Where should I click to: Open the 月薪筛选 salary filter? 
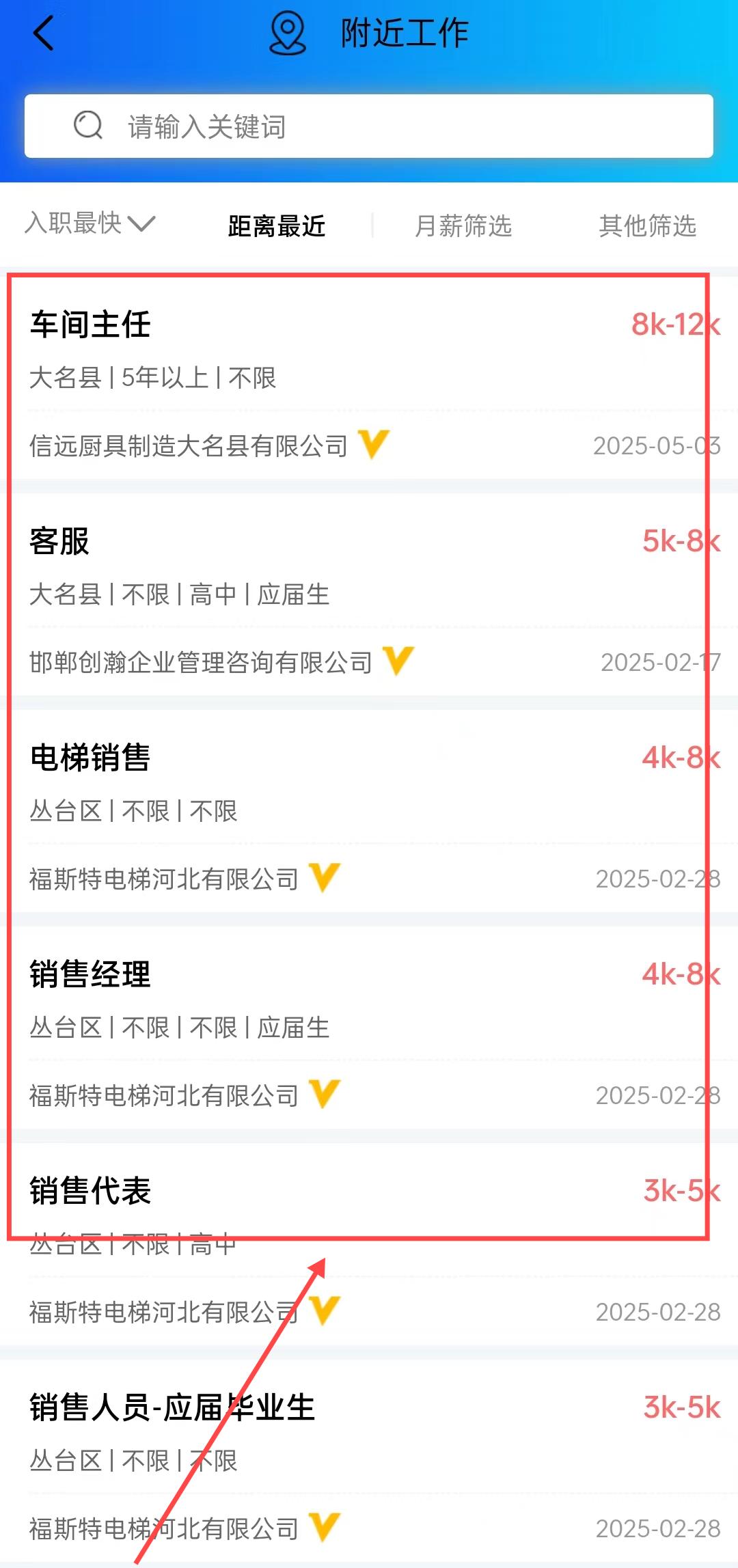[x=463, y=225]
